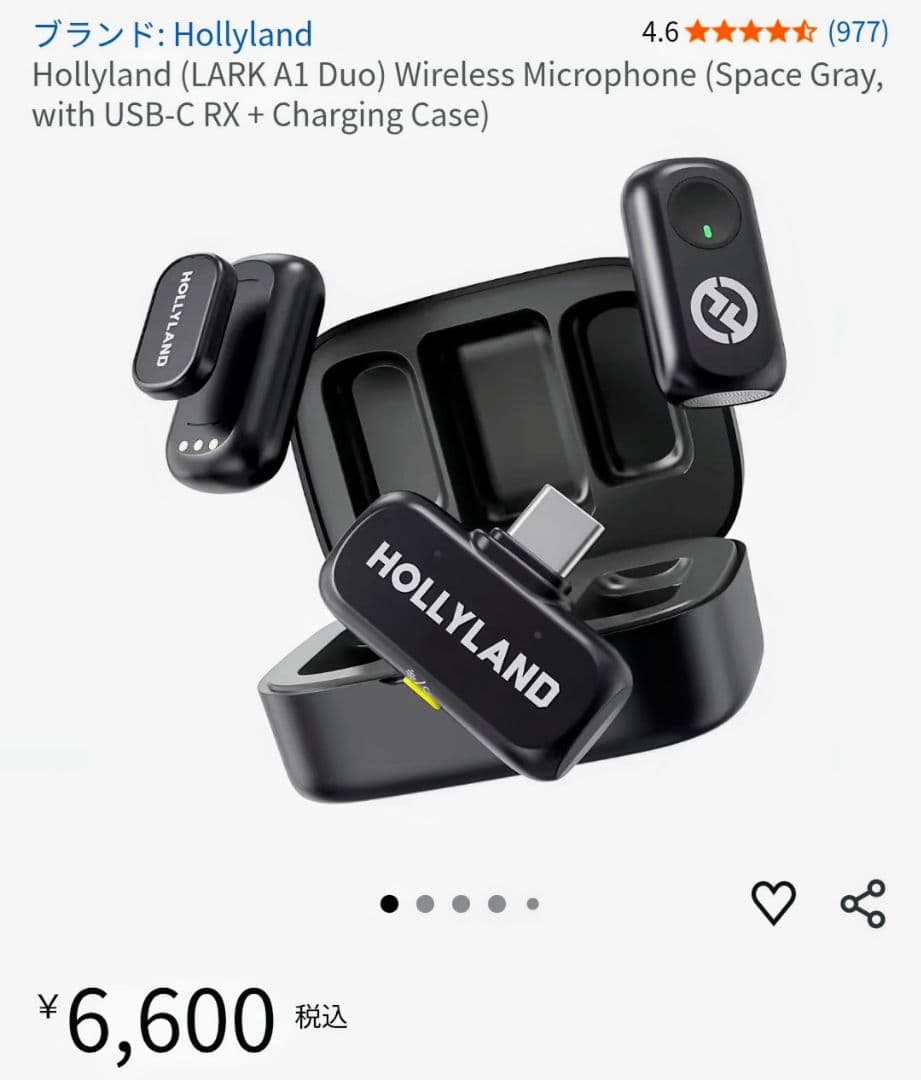Open the Hollyland brand link
The width and height of the screenshot is (921, 1080).
pyautogui.click(x=172, y=34)
